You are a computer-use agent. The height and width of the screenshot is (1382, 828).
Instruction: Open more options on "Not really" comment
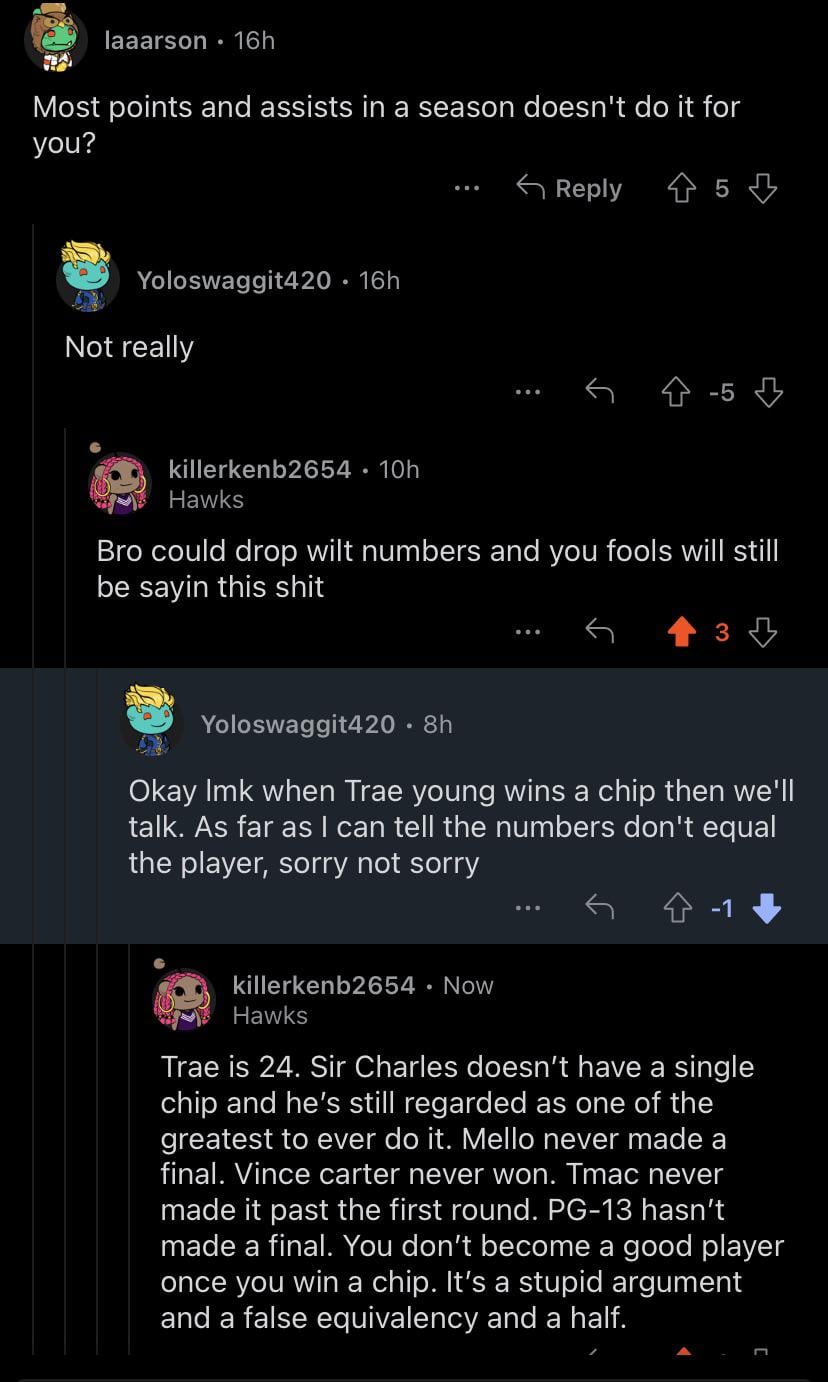527,393
